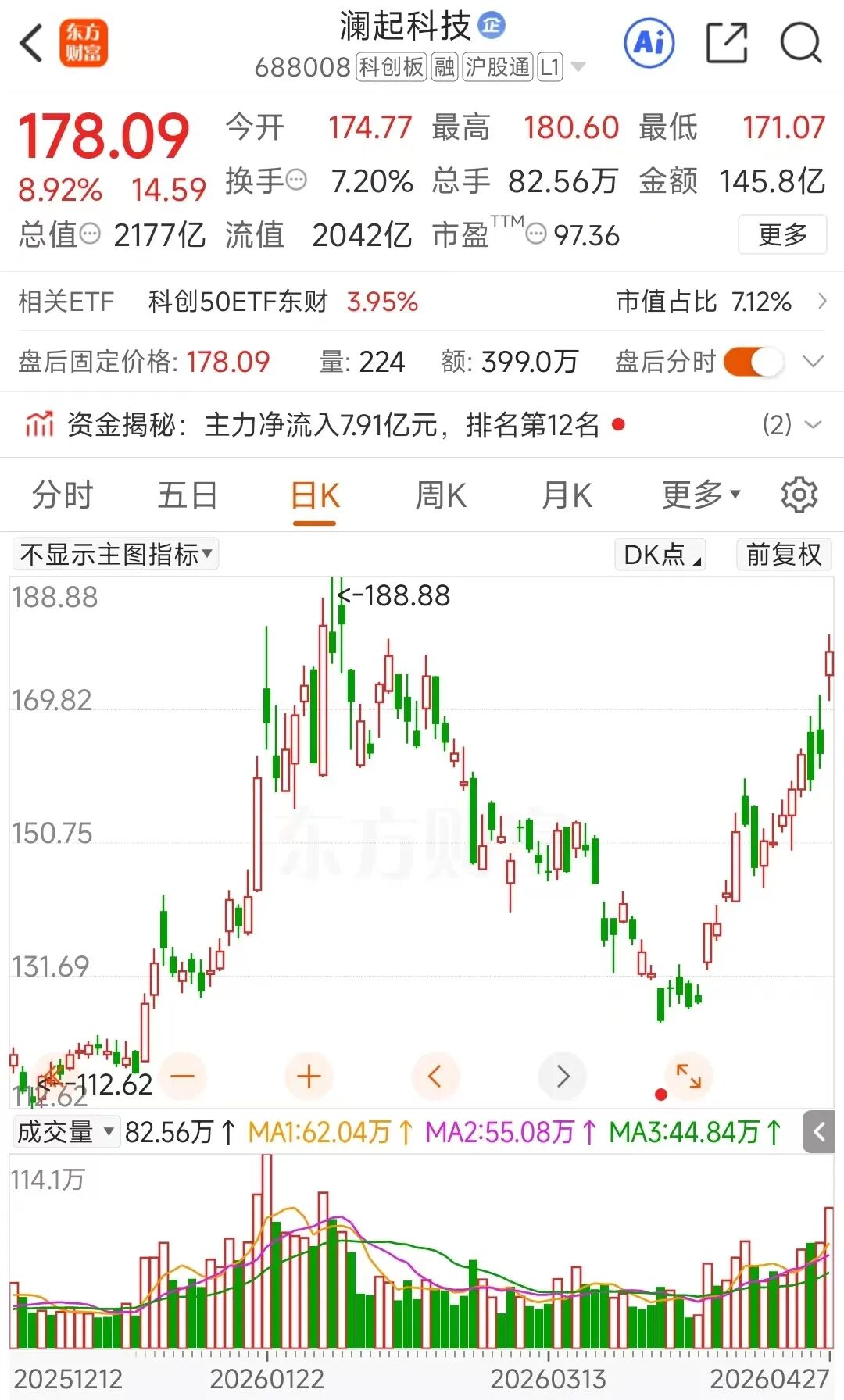This screenshot has width=844, height=1400.
Task: Tap 更多 button for more quote data
Action: point(782,234)
